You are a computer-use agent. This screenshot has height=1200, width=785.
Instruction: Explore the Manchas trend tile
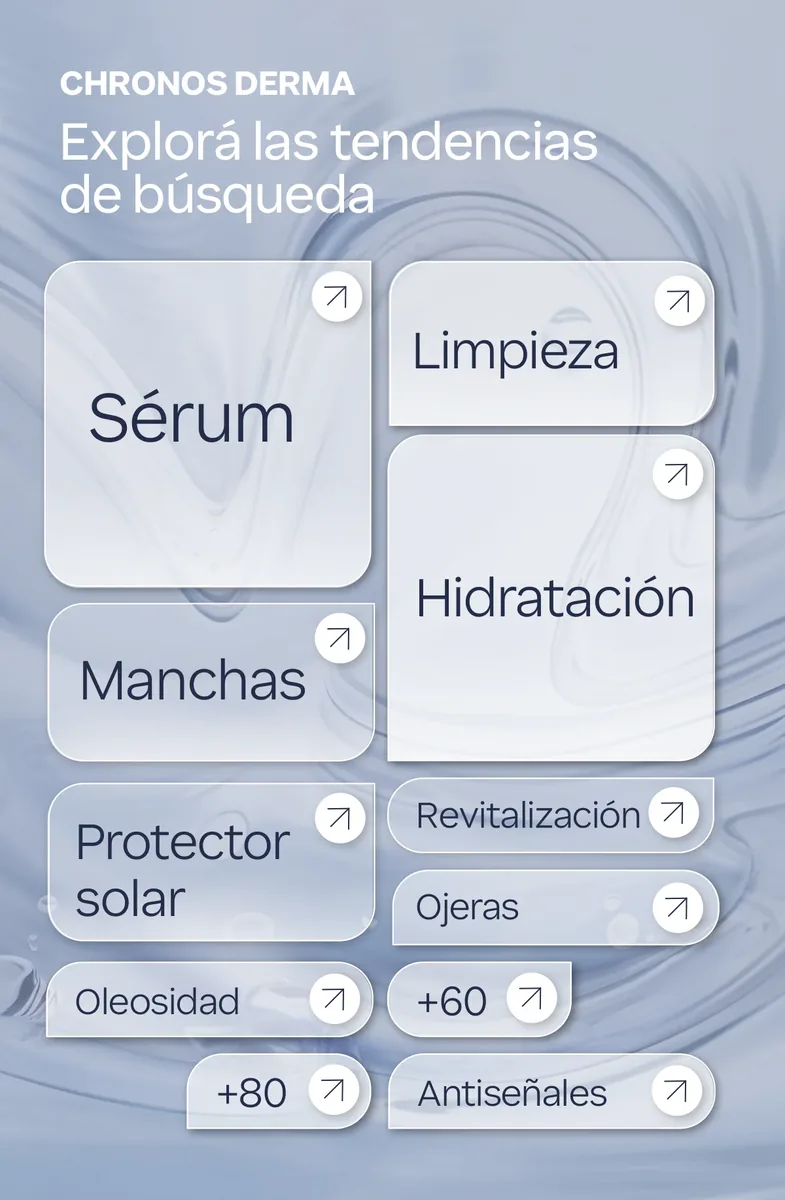point(211,682)
